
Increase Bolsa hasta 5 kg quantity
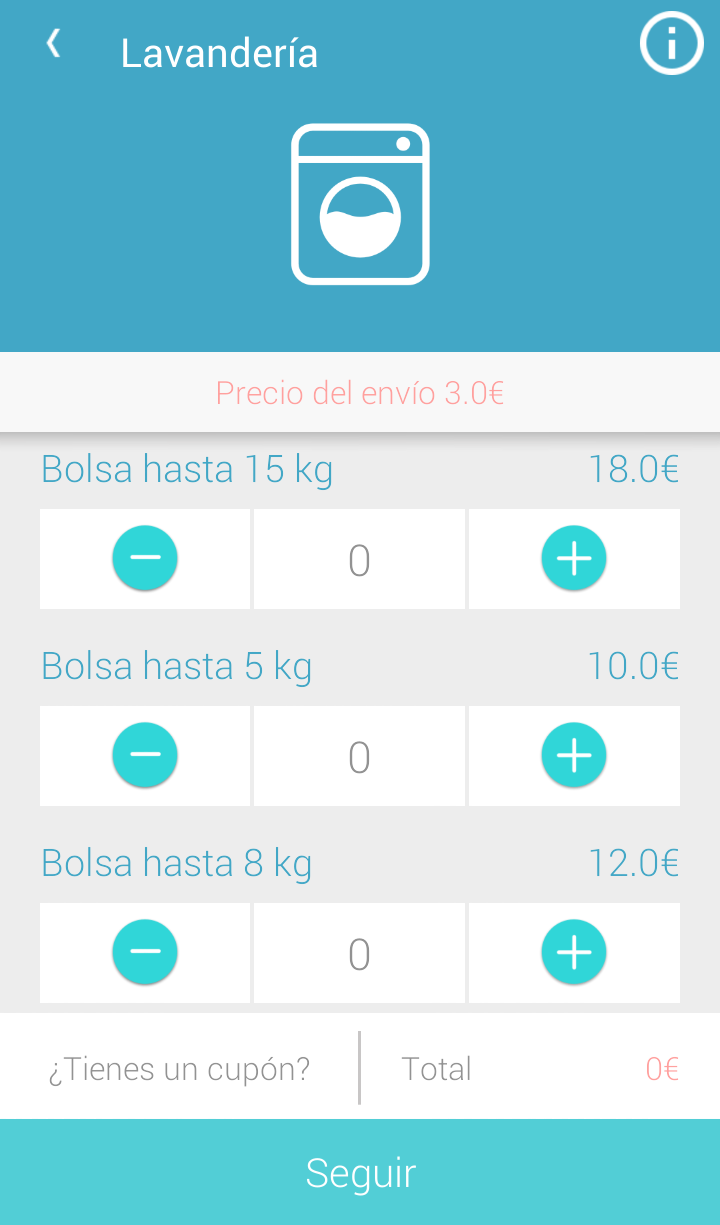point(574,755)
